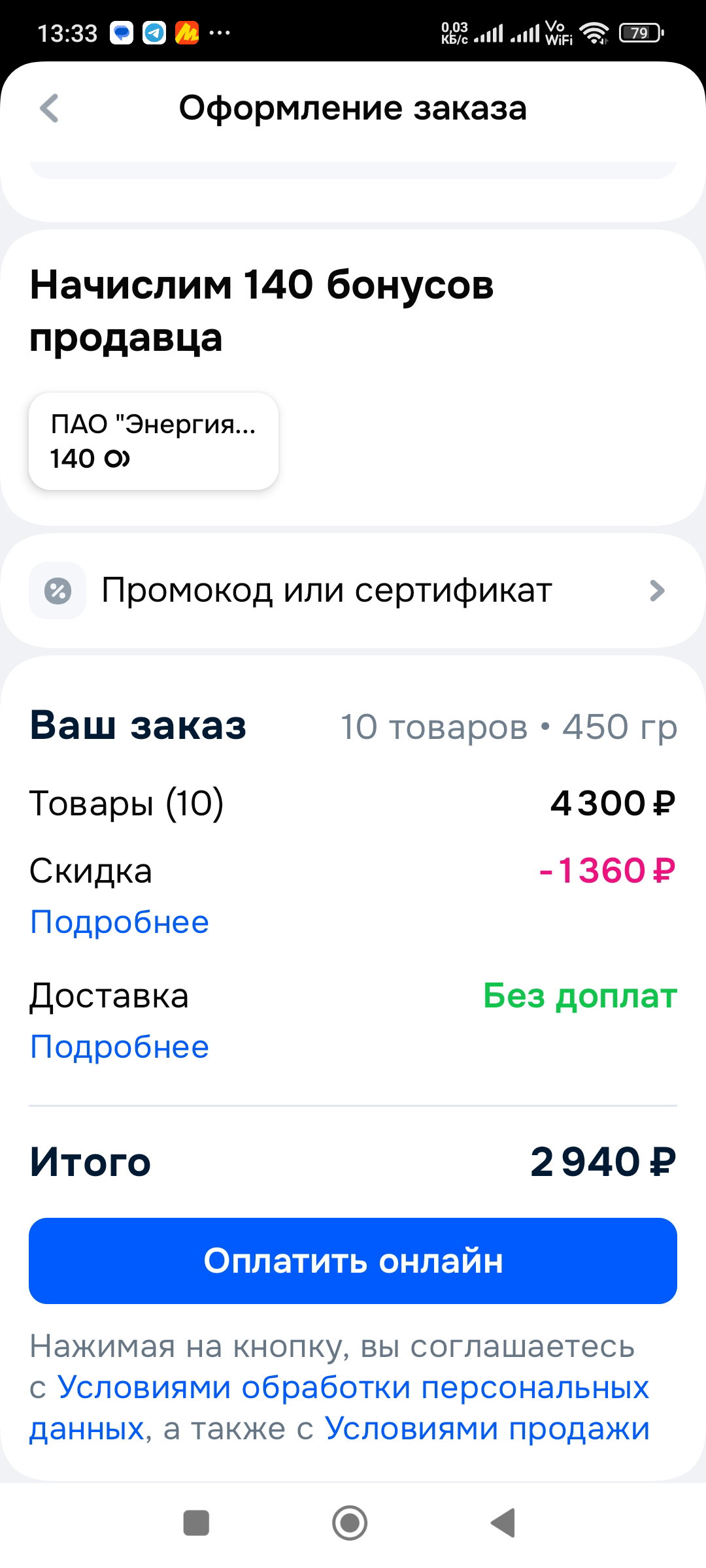Go back from the Оформление заказа screen
Viewport: 706px width, 1568px height.
[x=50, y=108]
